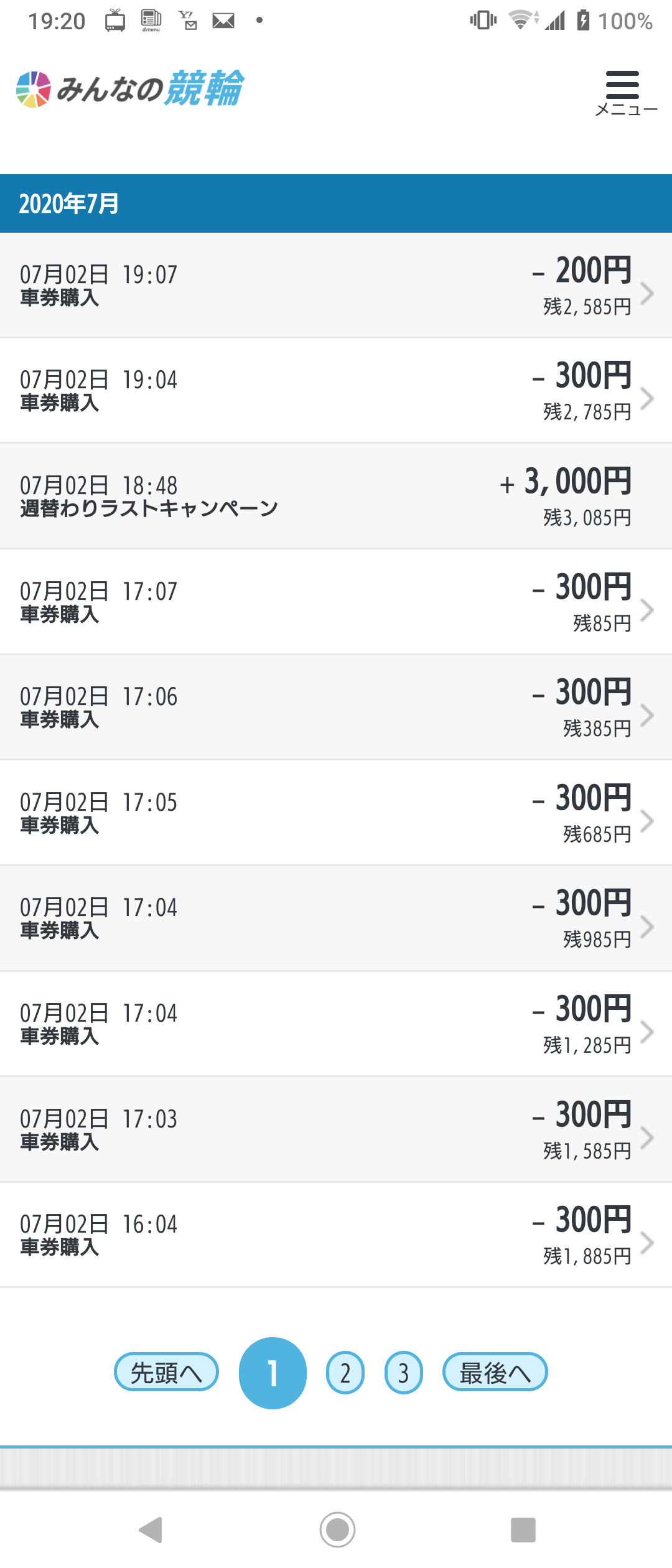Open the 17:04 purchase with 残1,285円
Viewport: 672px width, 1568px height.
336,1024
